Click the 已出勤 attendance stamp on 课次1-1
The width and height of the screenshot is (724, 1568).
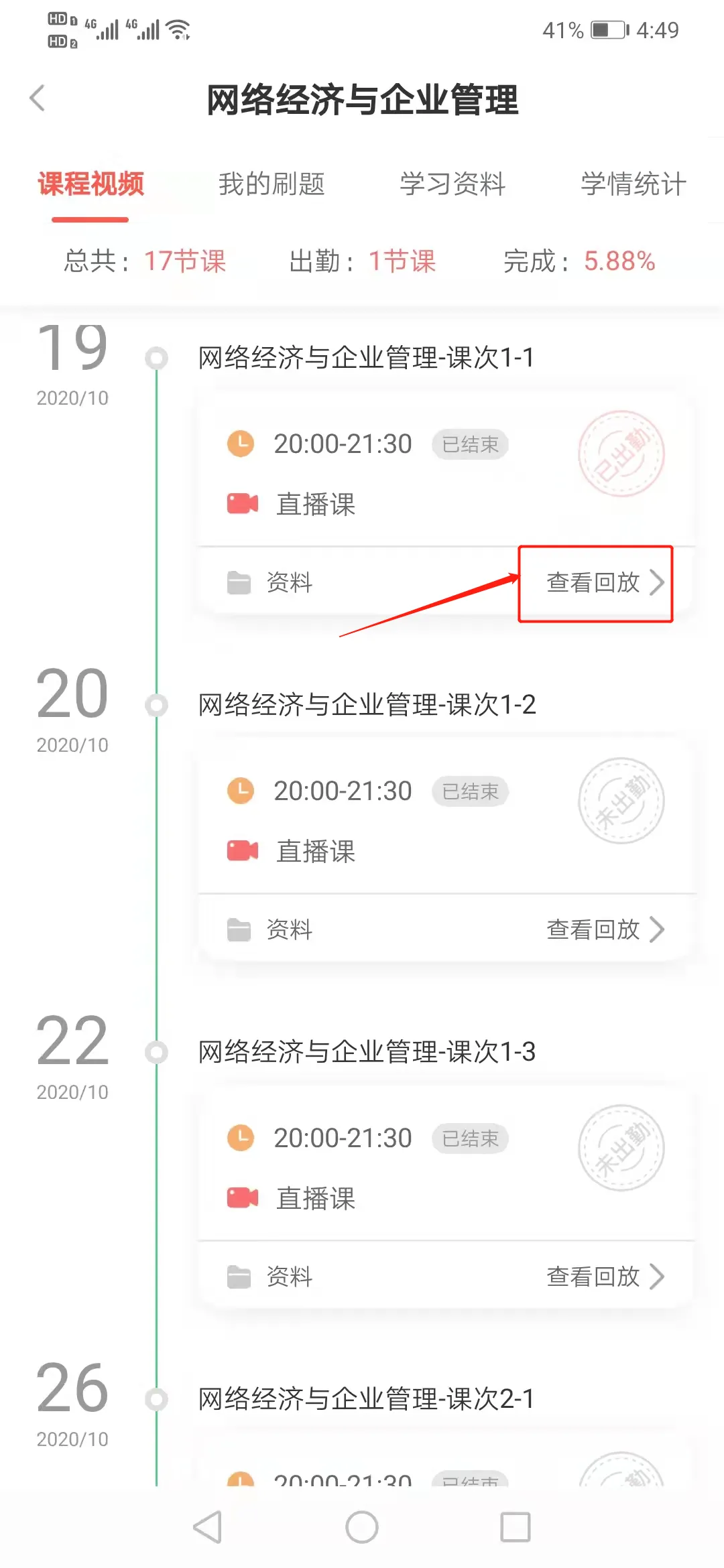621,454
